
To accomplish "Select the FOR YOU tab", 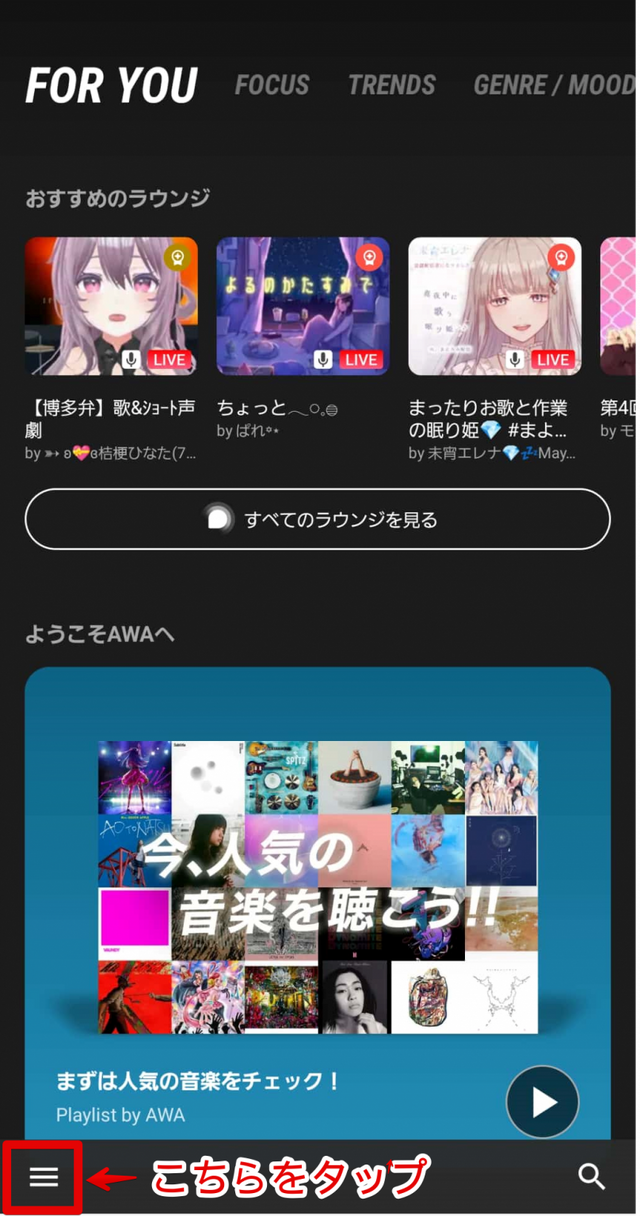I will point(112,86).
